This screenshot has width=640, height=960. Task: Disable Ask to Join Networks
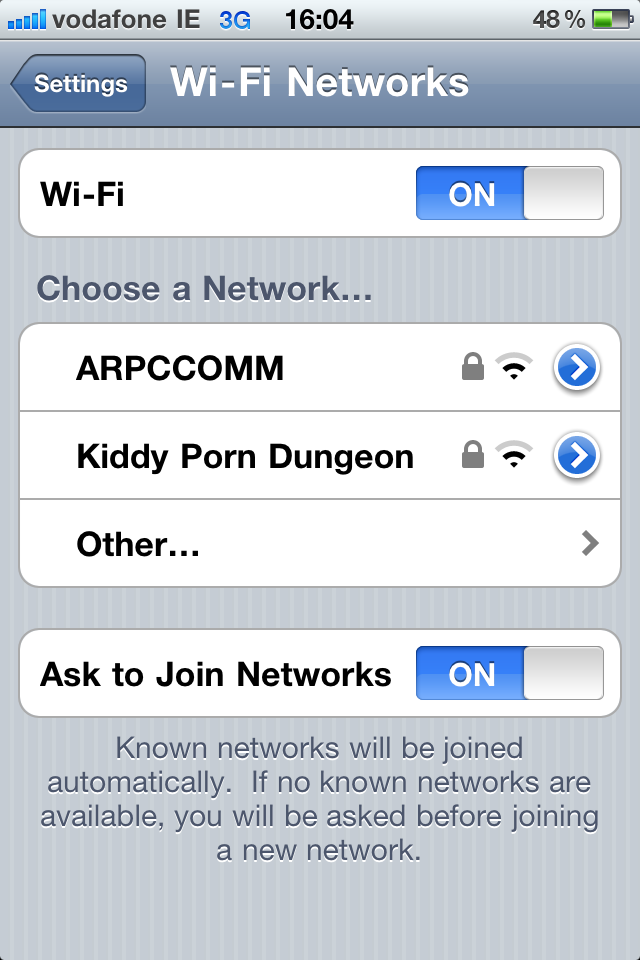tap(510, 673)
